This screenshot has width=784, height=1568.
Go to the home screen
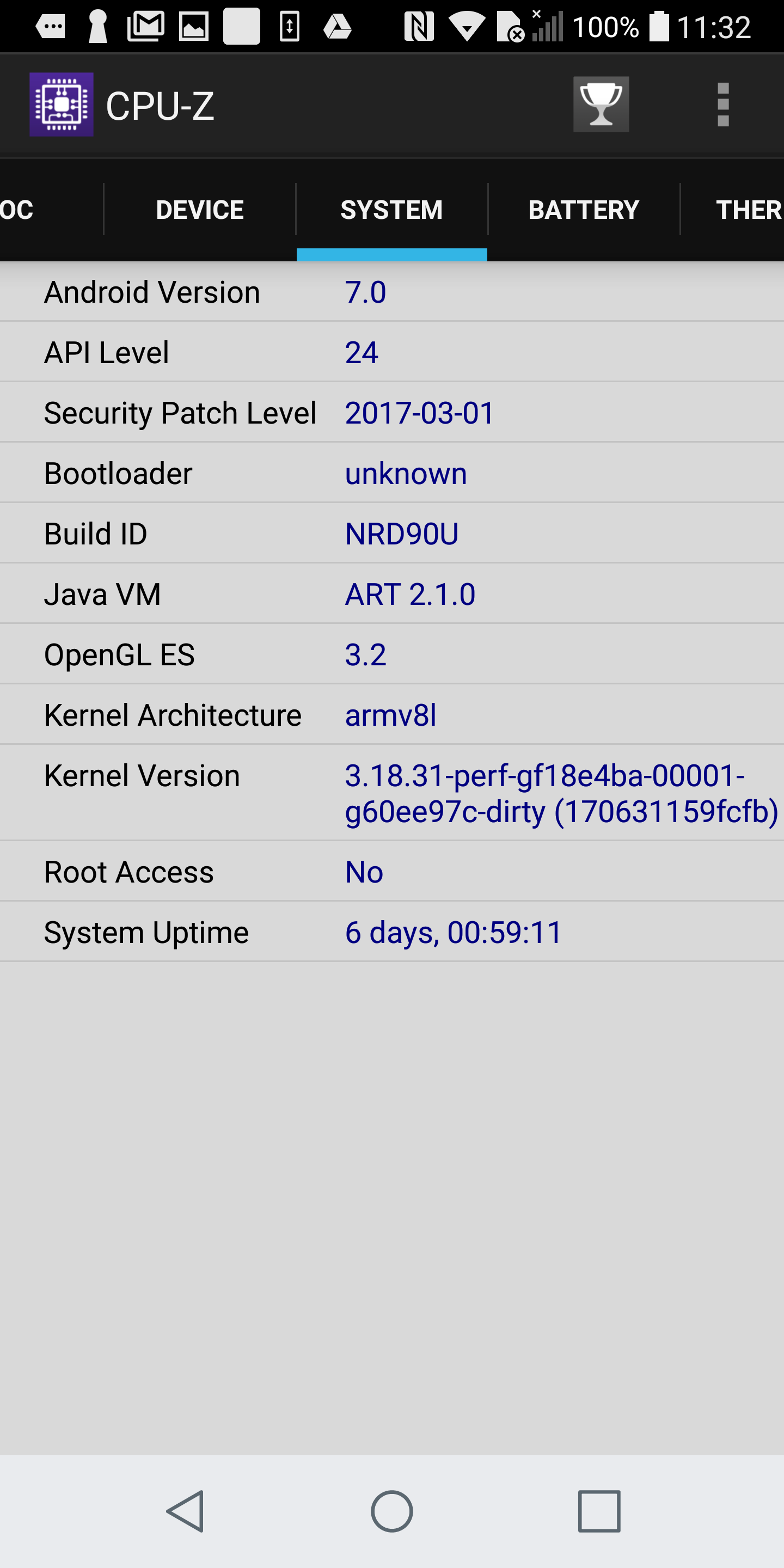(x=392, y=1511)
